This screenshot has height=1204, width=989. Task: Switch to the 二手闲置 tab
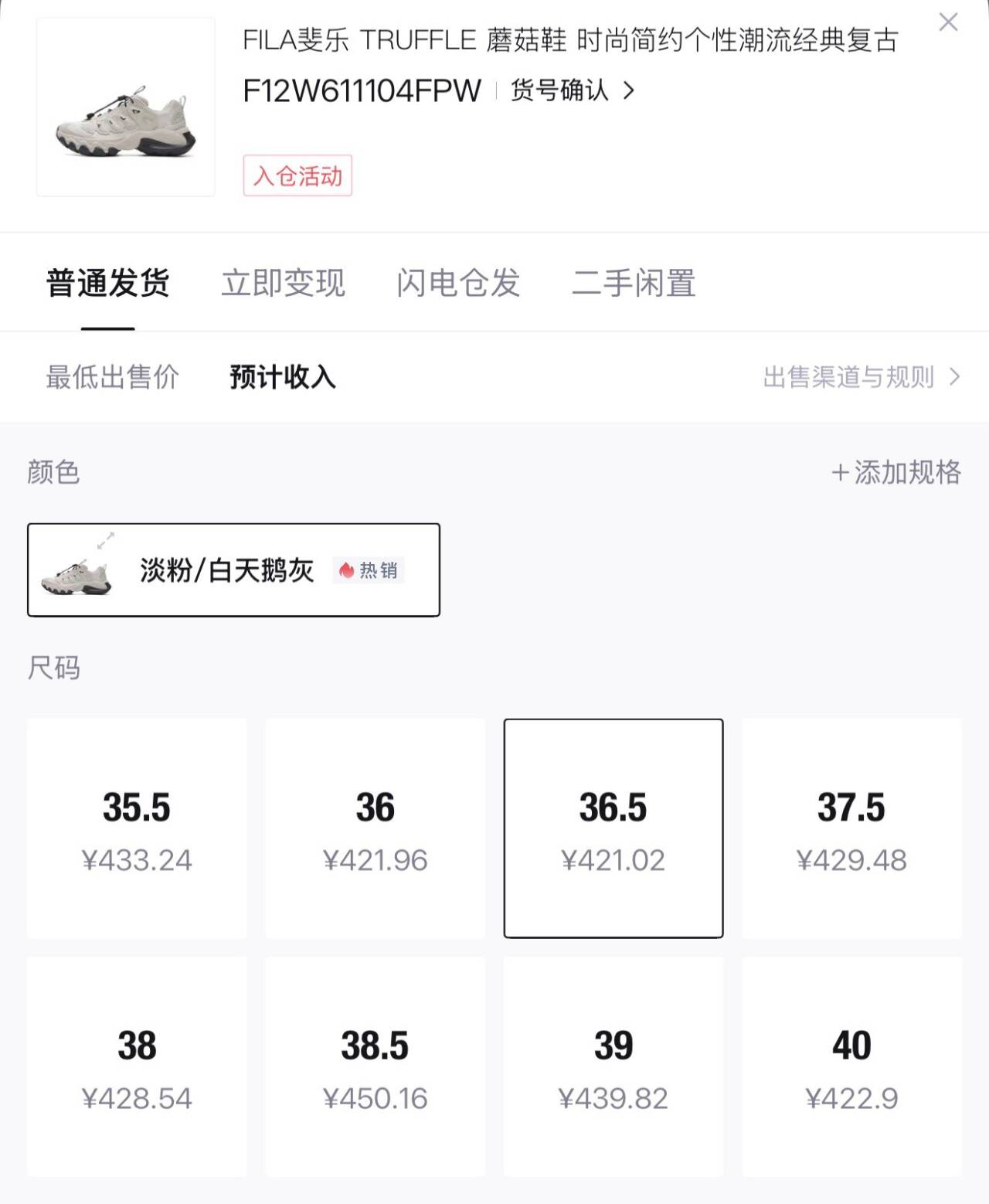coord(634,283)
